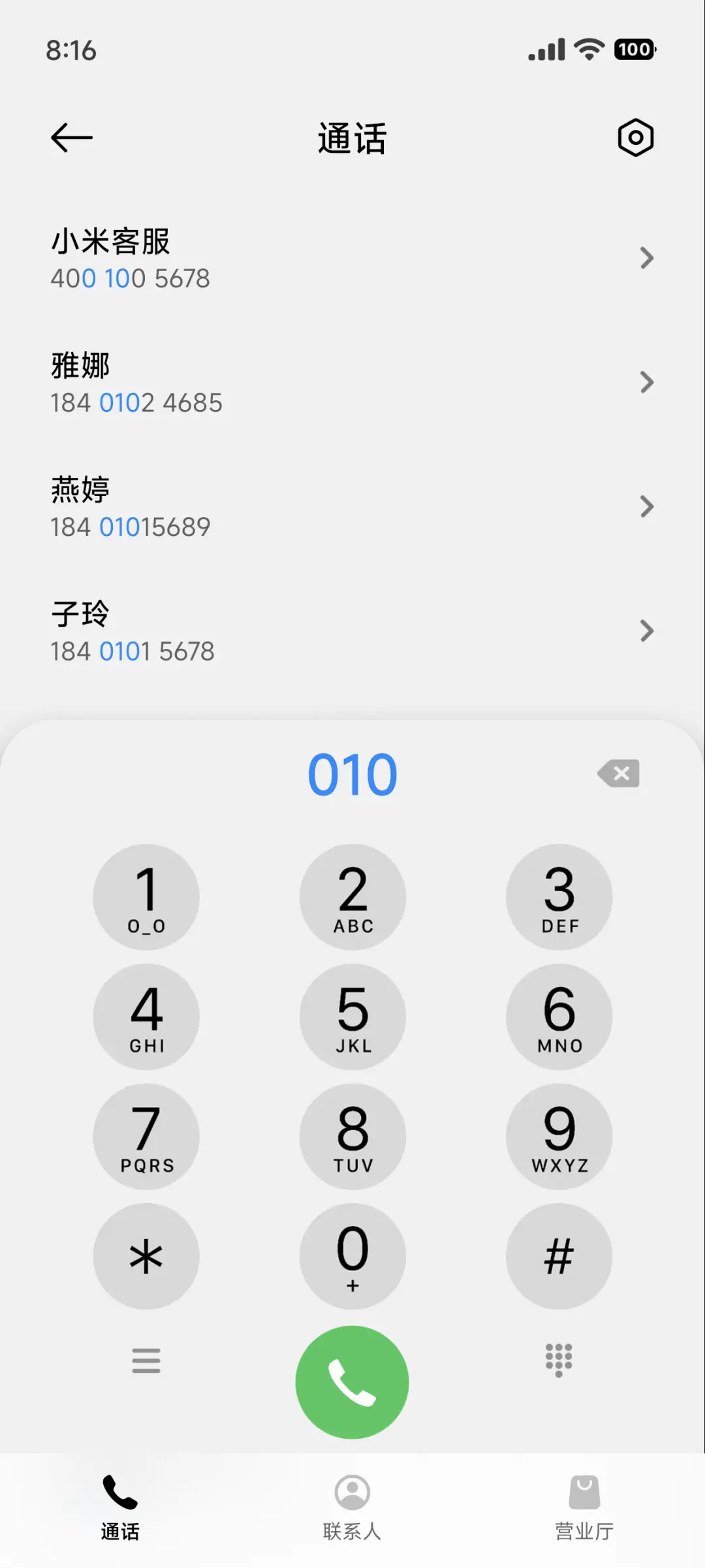This screenshot has width=705, height=1568.
Task: Tap the back arrow to exit 通话
Action: [70, 138]
